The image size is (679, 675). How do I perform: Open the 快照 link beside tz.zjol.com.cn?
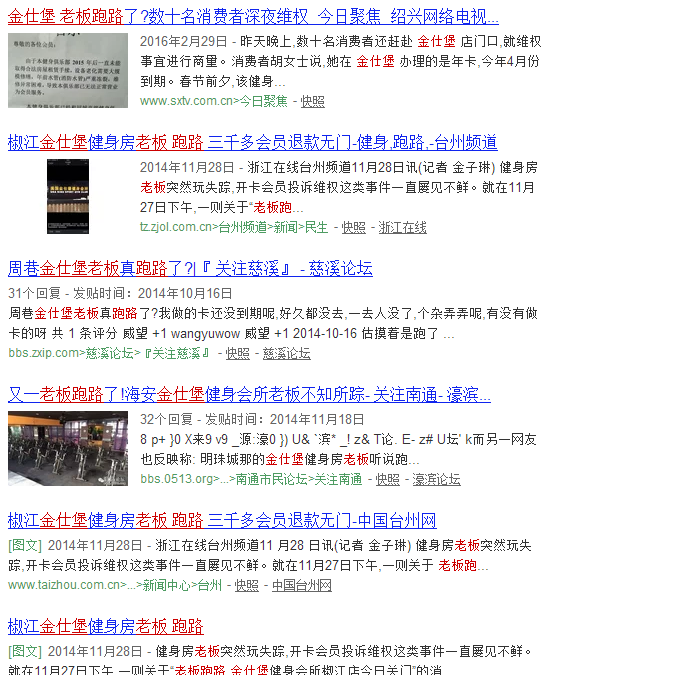click(x=353, y=227)
